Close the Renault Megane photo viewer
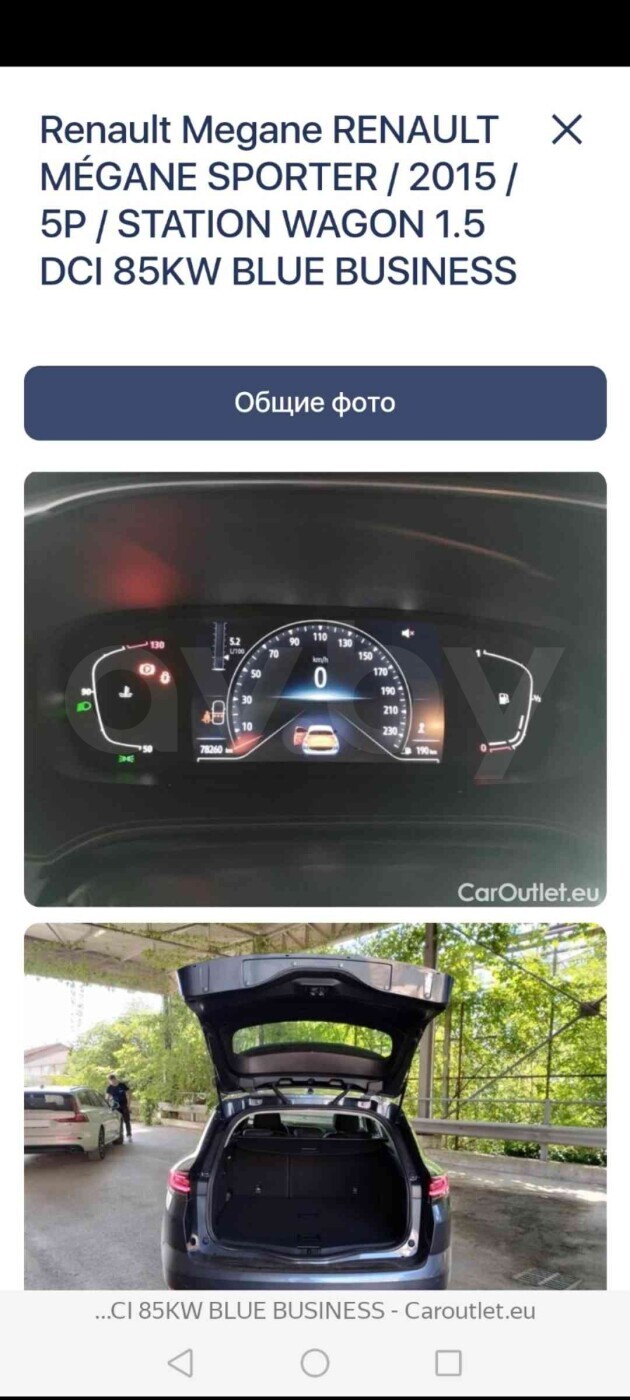630x1400 pixels. coord(567,129)
